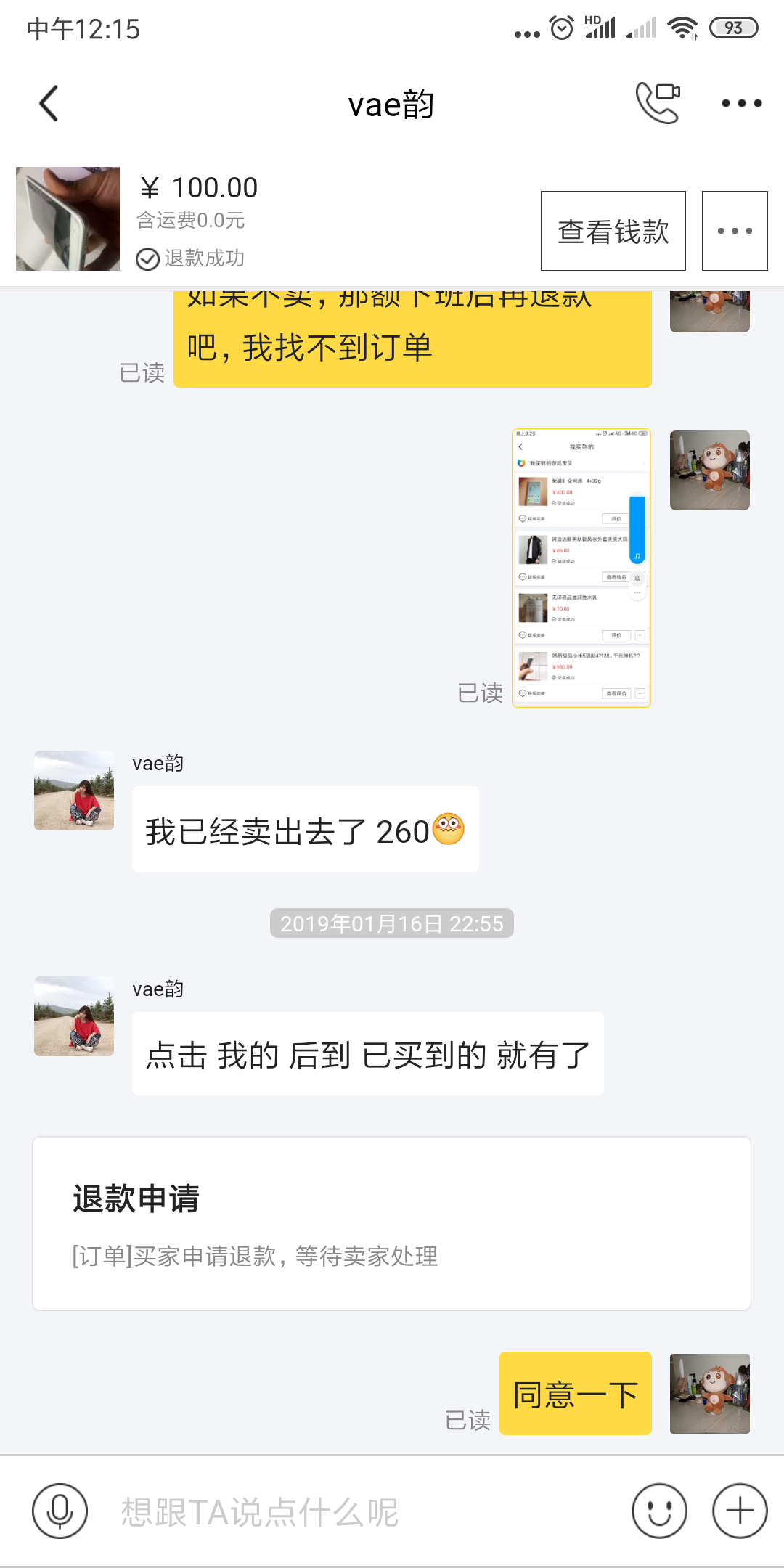This screenshot has width=784, height=1568.
Task: Tap the back arrow to leave the chat
Action: [49, 103]
